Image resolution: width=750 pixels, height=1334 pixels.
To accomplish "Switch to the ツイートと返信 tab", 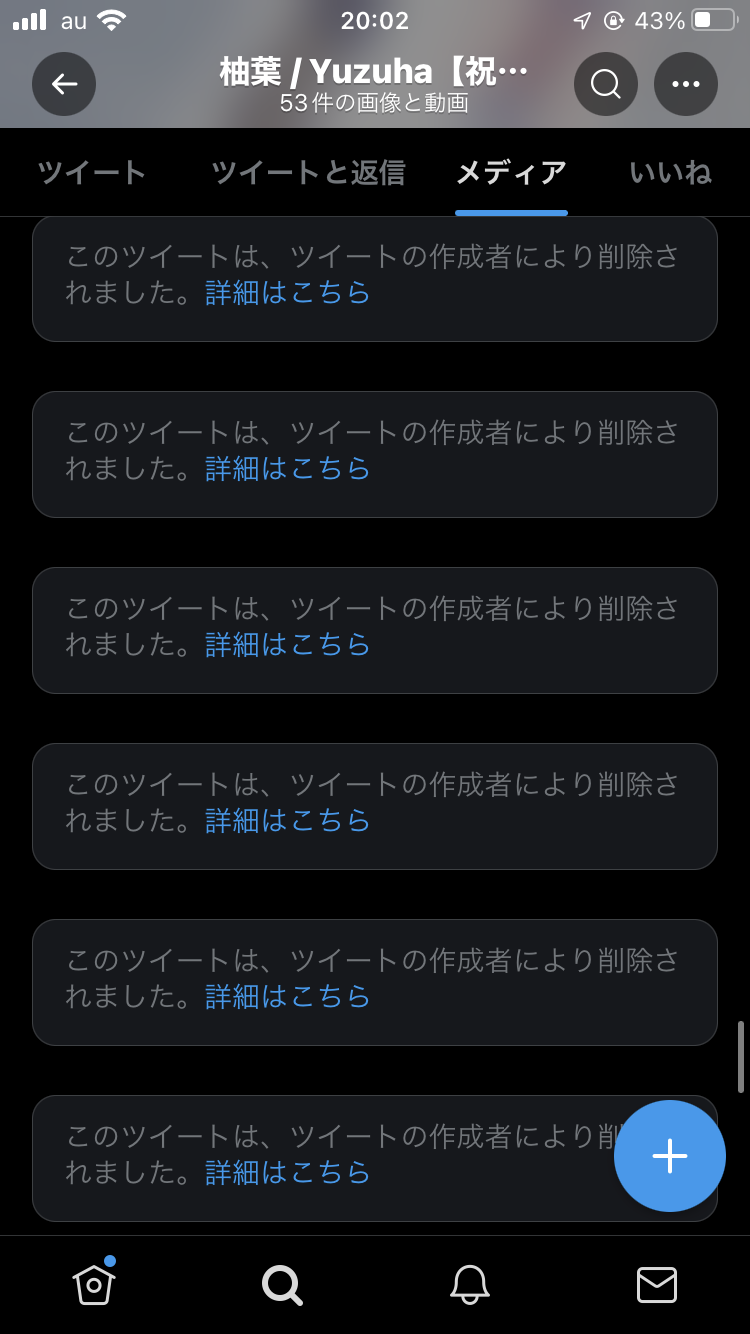I will 308,173.
